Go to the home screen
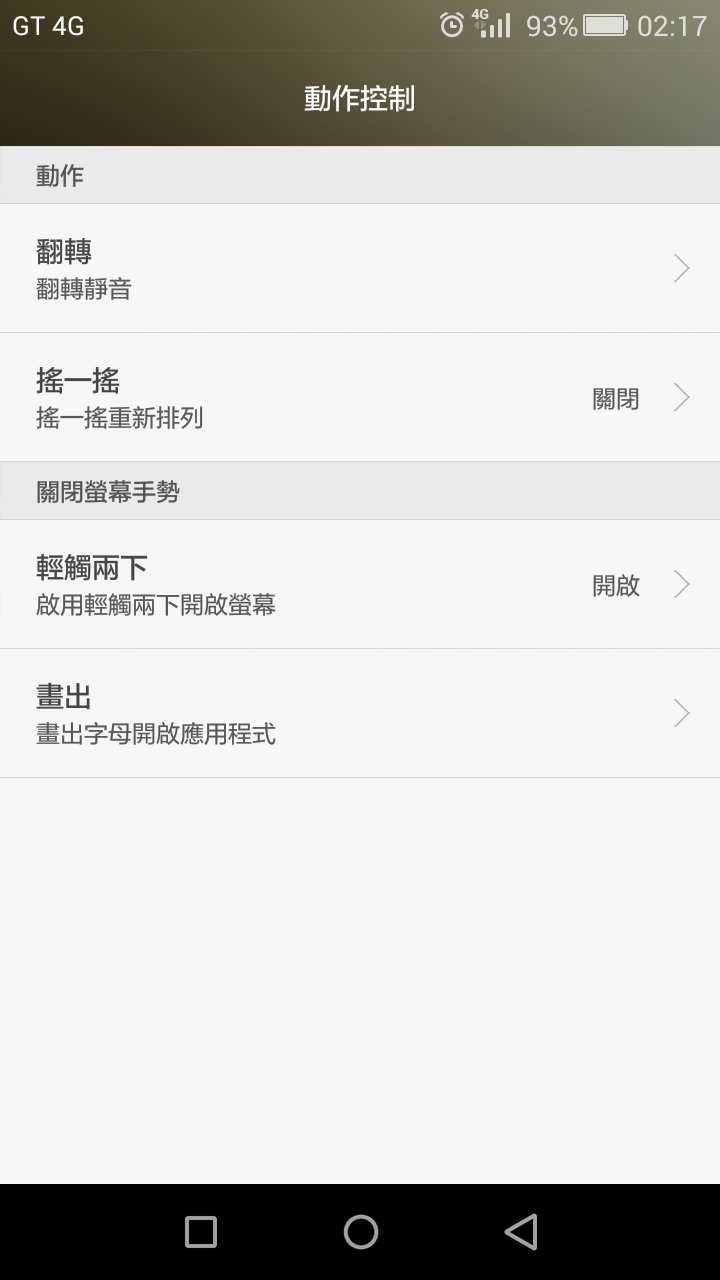This screenshot has height=1280, width=720. [360, 1232]
